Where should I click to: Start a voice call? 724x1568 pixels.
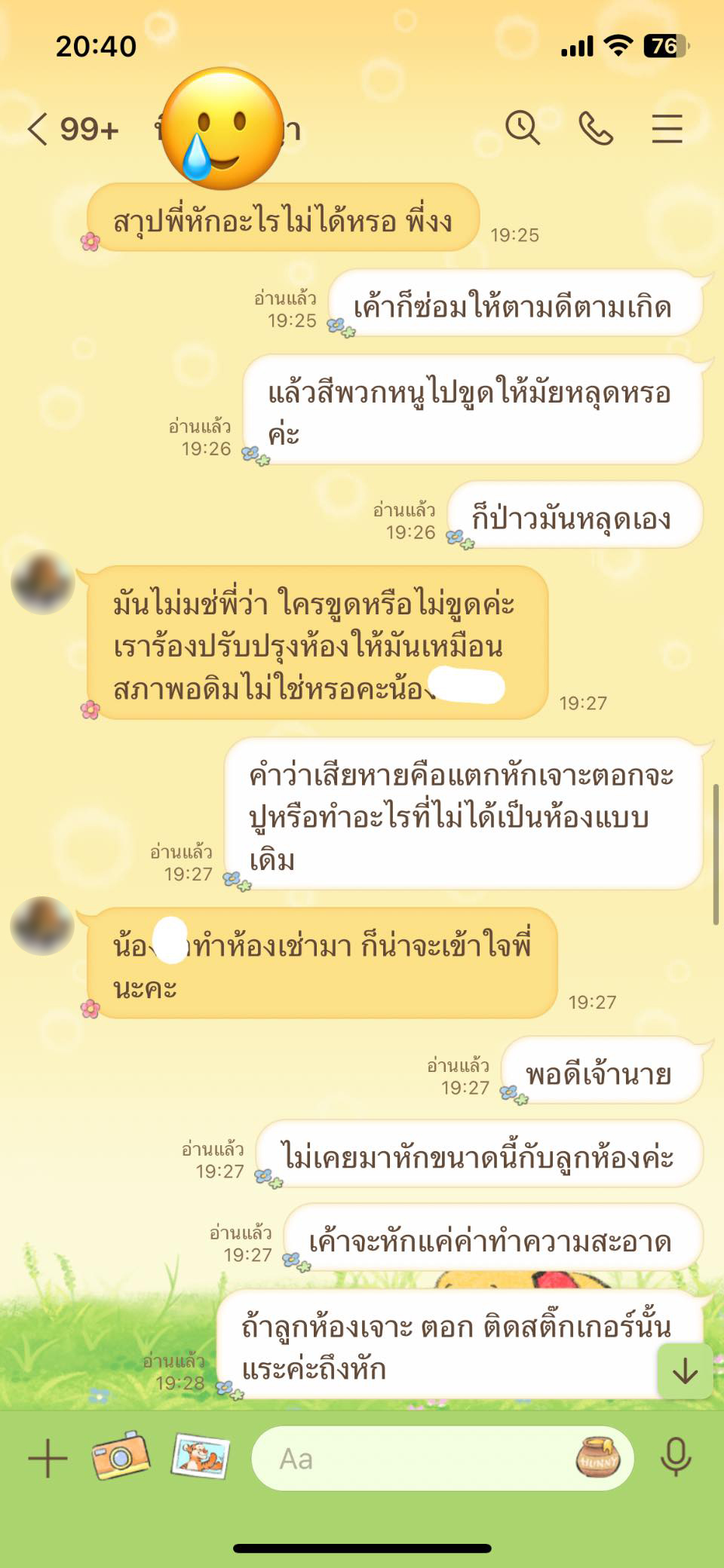click(x=595, y=128)
